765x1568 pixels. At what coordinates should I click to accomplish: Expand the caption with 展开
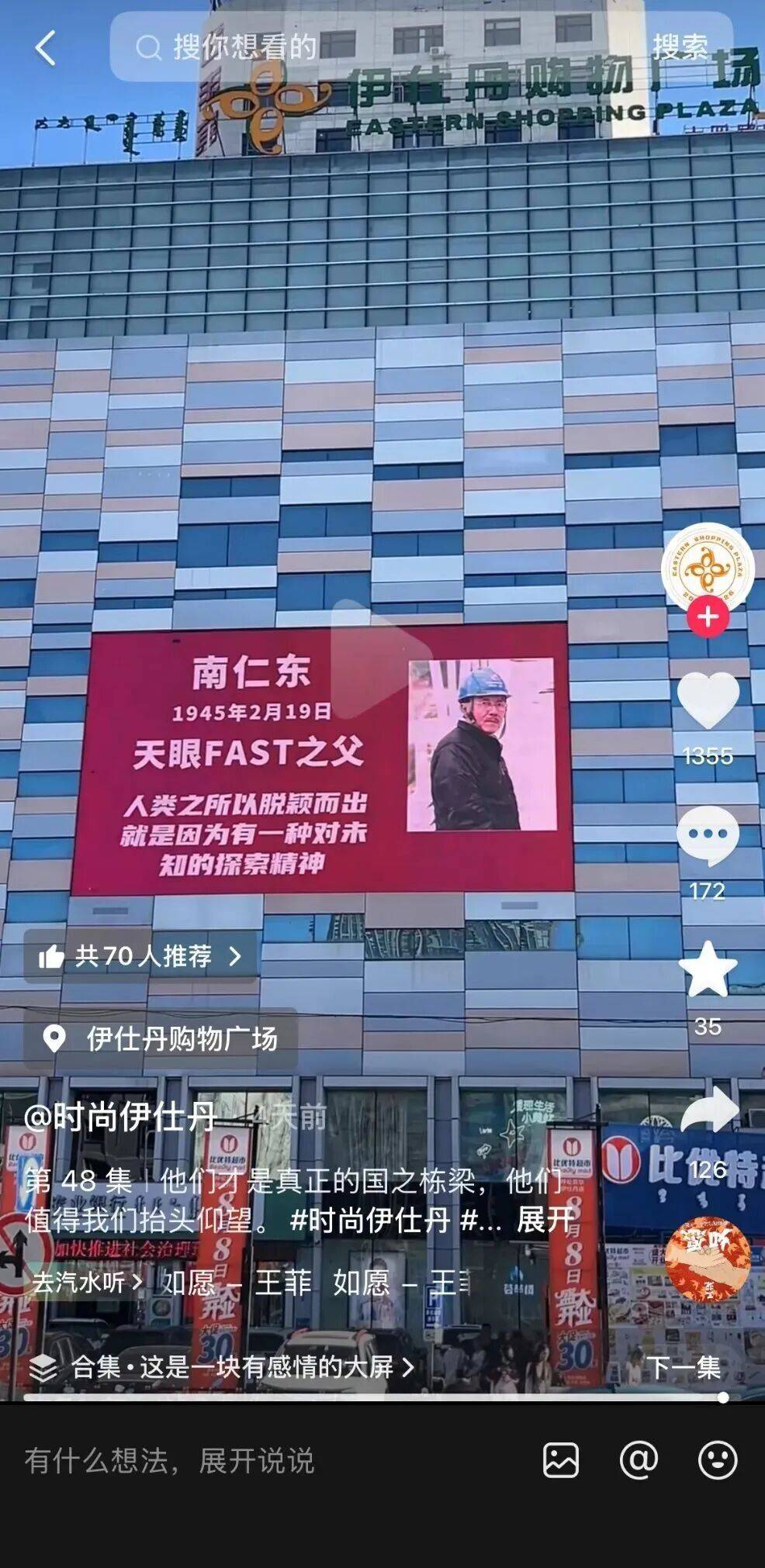click(x=545, y=1220)
